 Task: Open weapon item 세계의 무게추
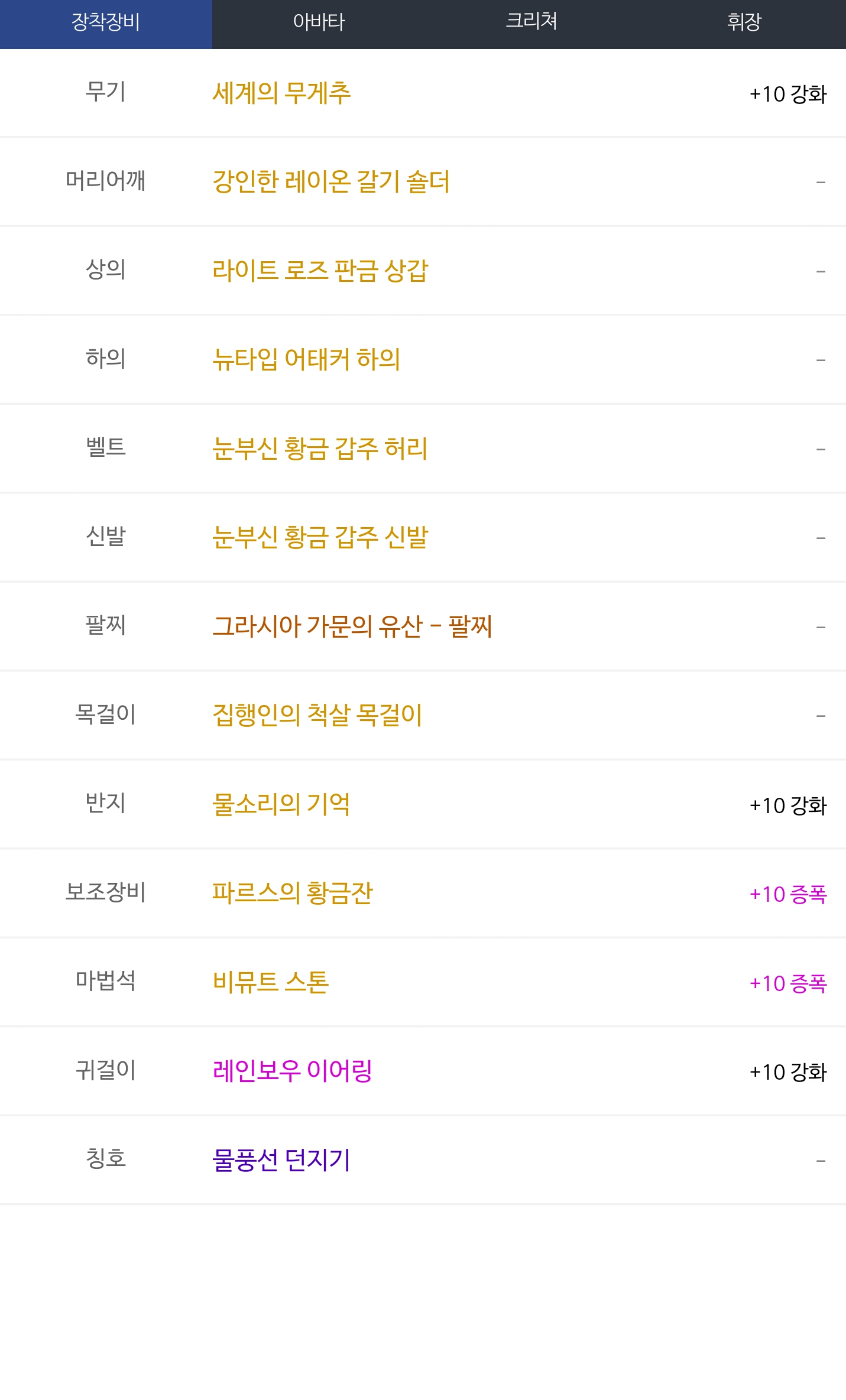(x=281, y=93)
